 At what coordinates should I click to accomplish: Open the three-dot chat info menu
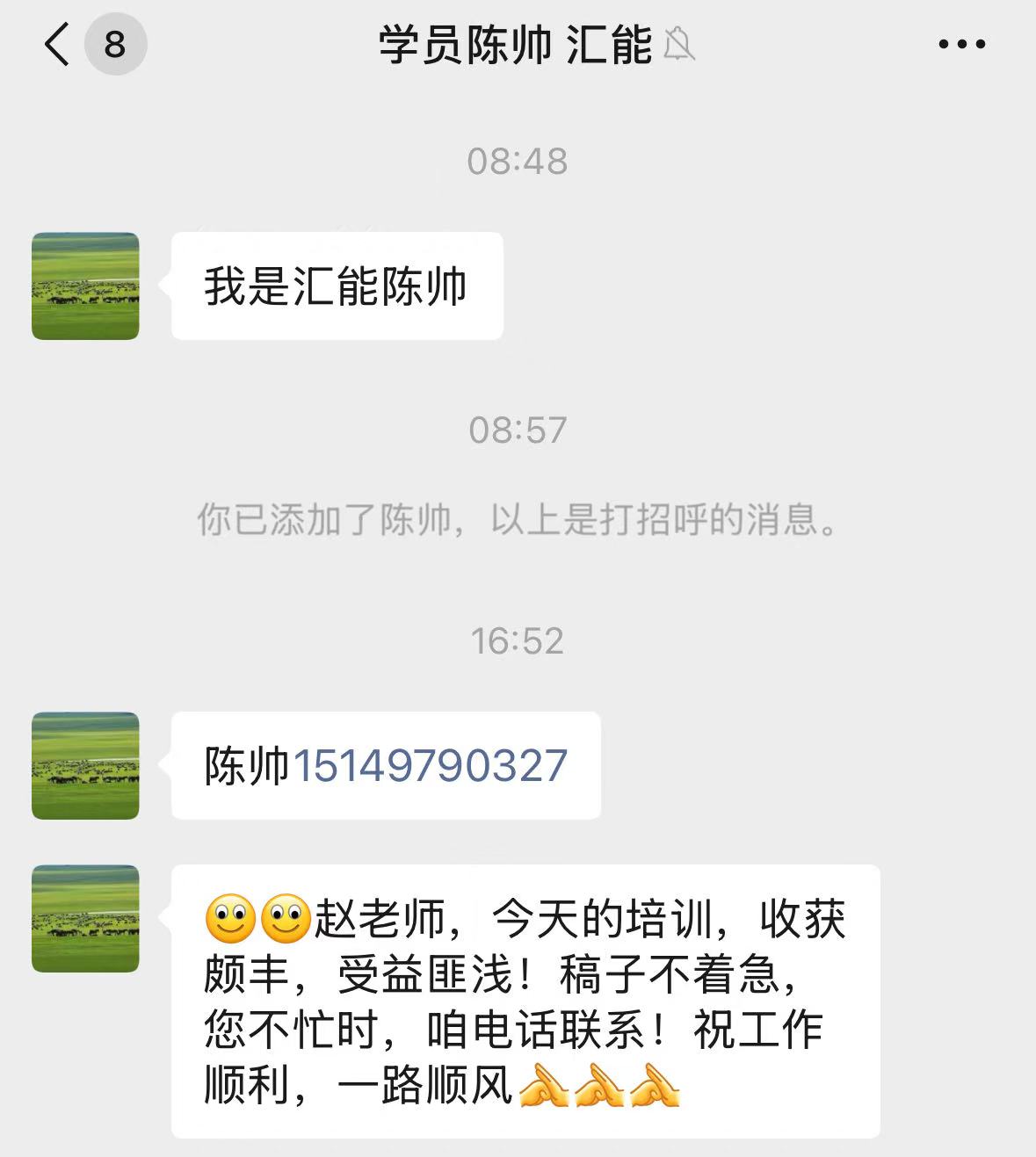(962, 44)
